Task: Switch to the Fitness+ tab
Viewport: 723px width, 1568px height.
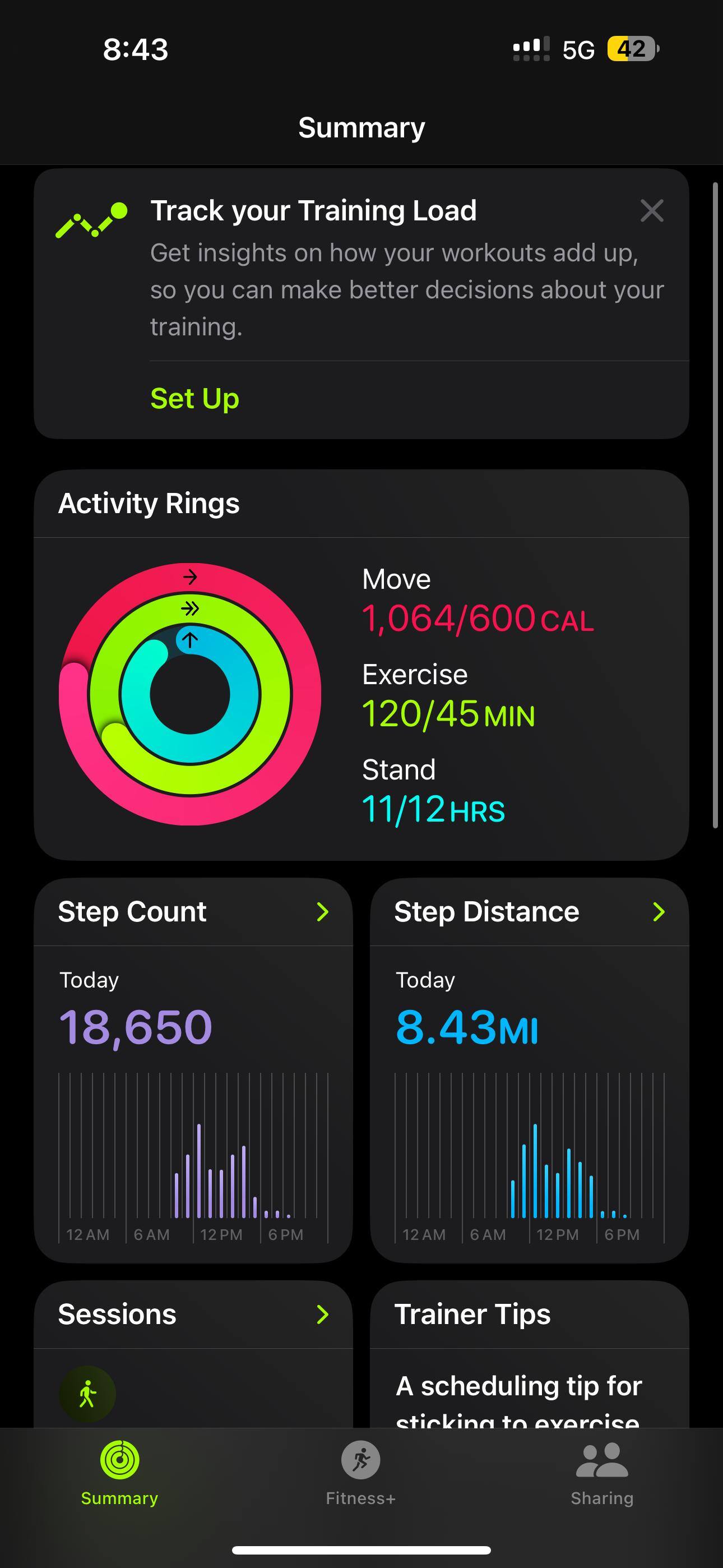Action: pyautogui.click(x=361, y=1472)
